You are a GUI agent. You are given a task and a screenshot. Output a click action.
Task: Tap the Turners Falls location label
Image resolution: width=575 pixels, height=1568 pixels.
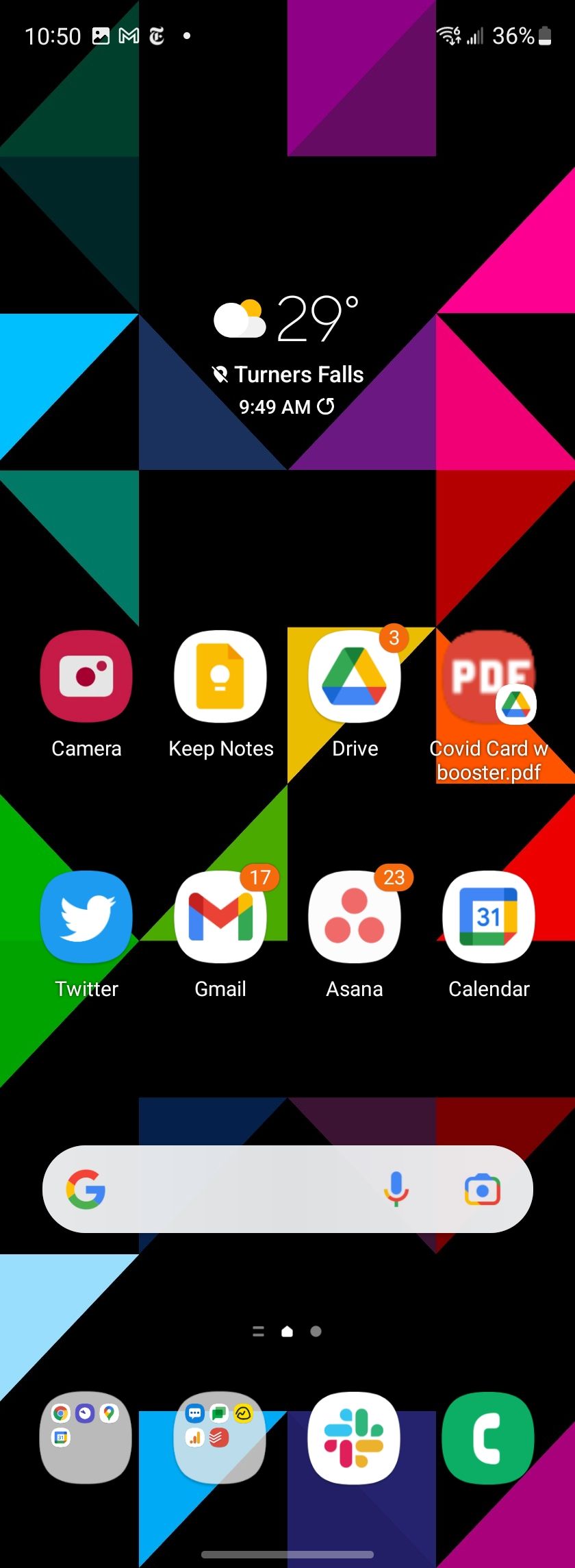pyautogui.click(x=298, y=374)
